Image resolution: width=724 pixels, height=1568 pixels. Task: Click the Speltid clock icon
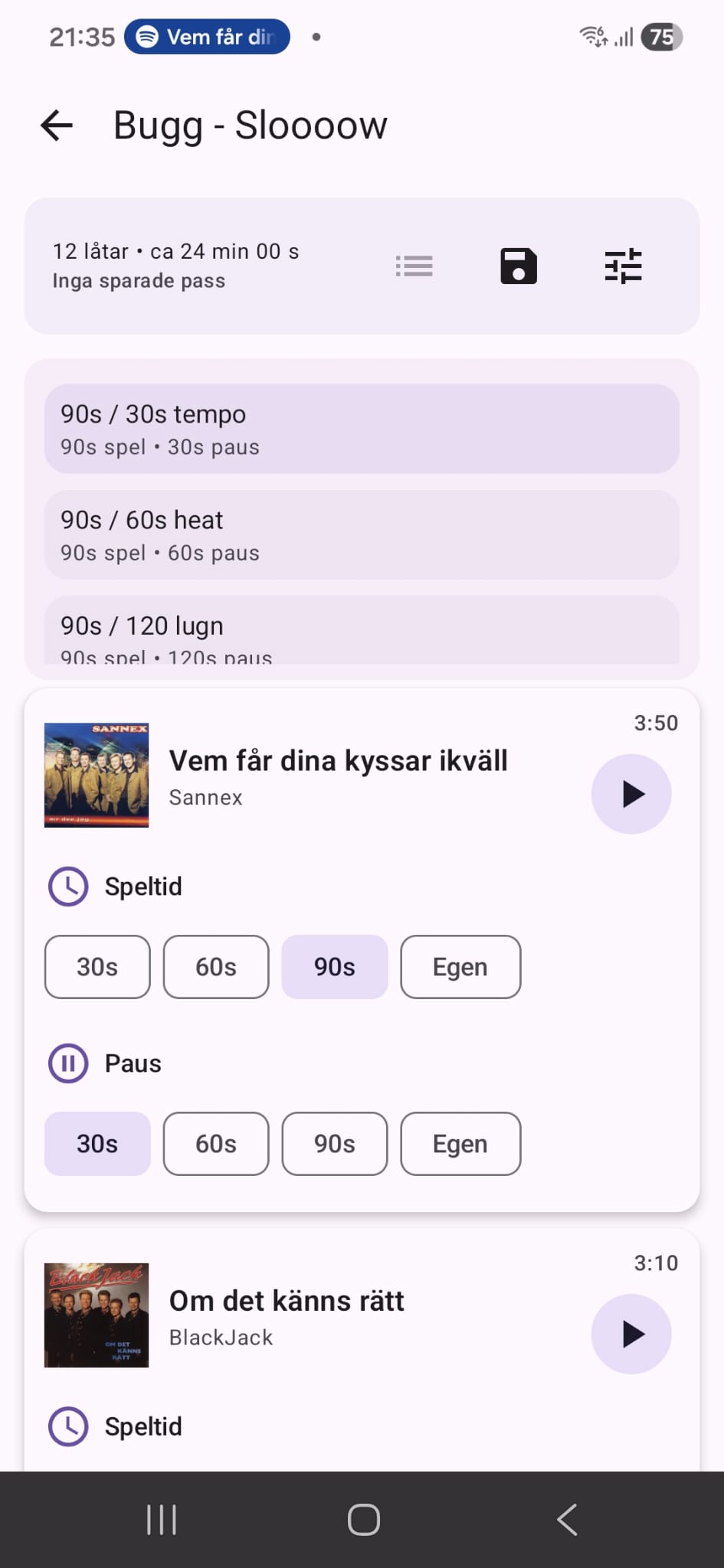point(68,886)
